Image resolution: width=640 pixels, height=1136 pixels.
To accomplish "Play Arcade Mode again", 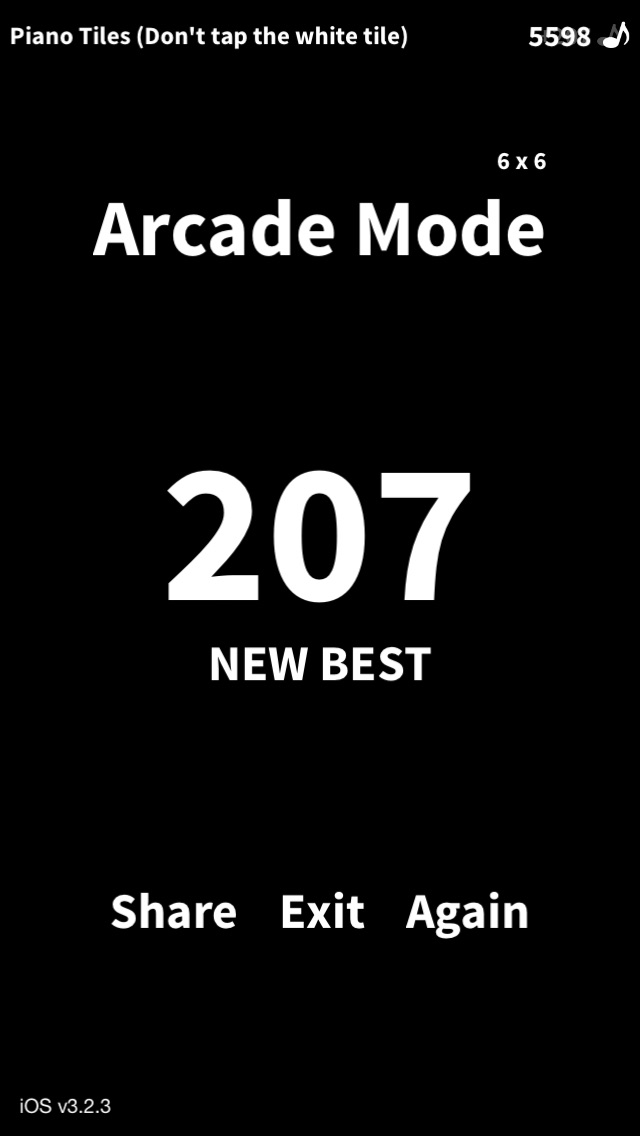I will (467, 912).
